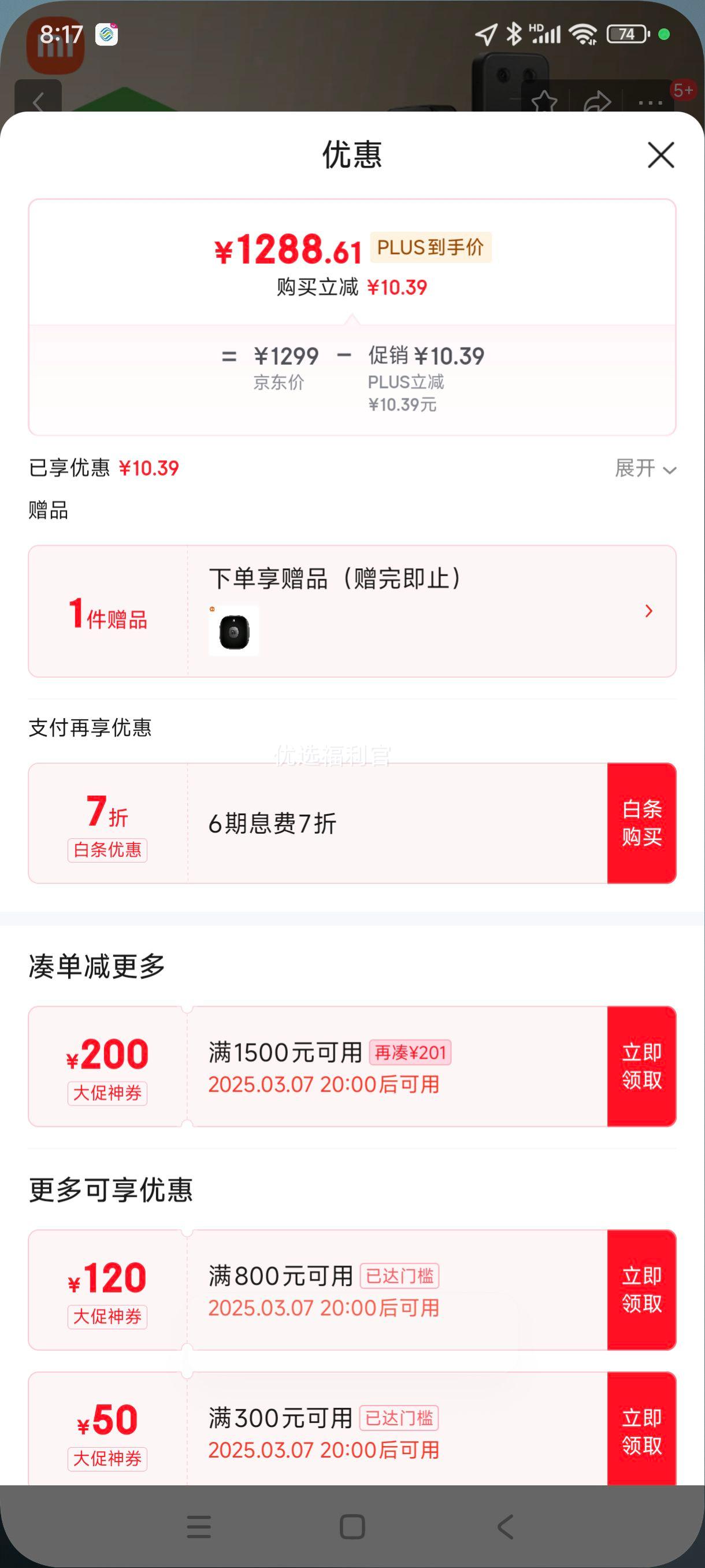Tap the 已达门槛 tag on ¥120 coupon

[x=402, y=1275]
